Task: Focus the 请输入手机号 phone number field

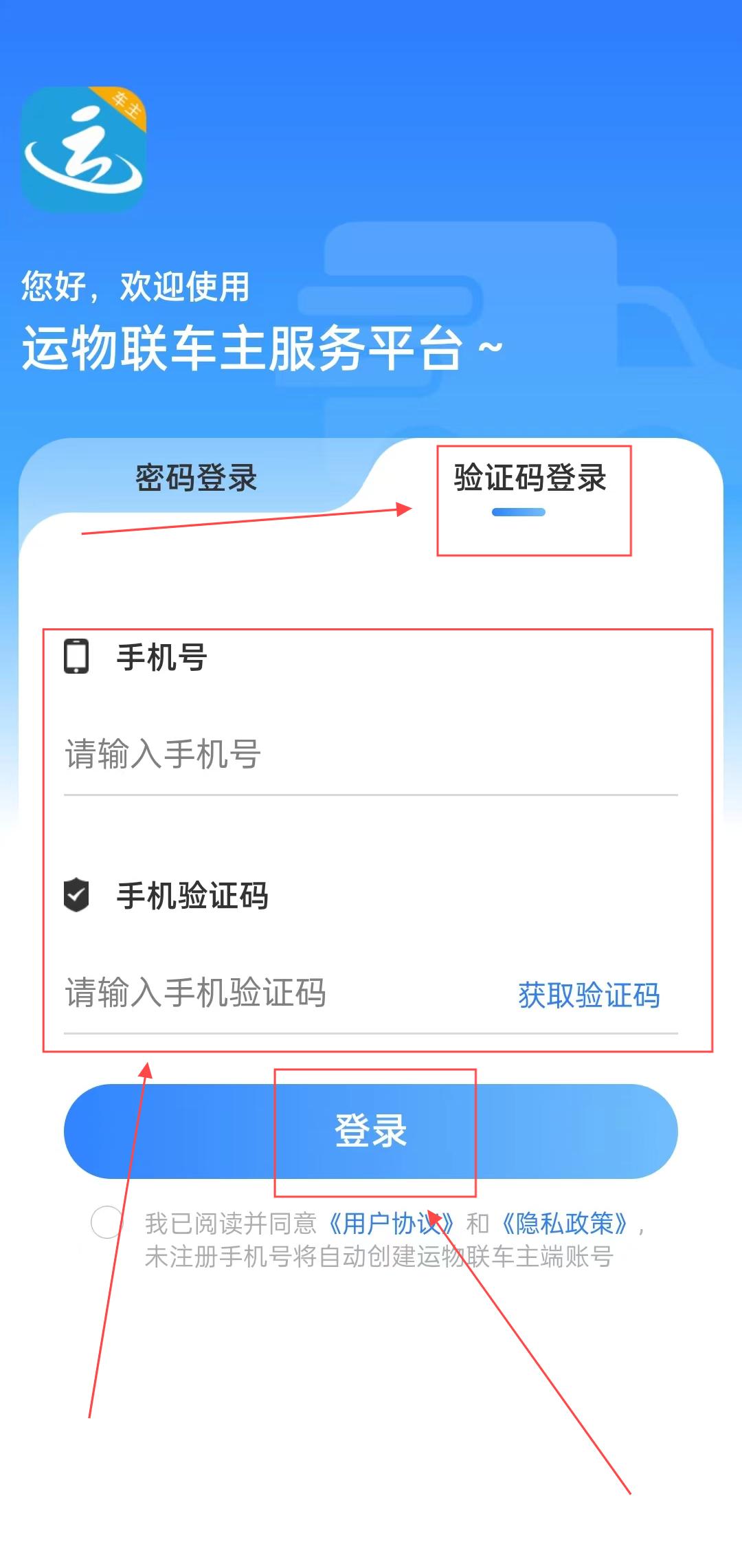Action: (x=371, y=754)
